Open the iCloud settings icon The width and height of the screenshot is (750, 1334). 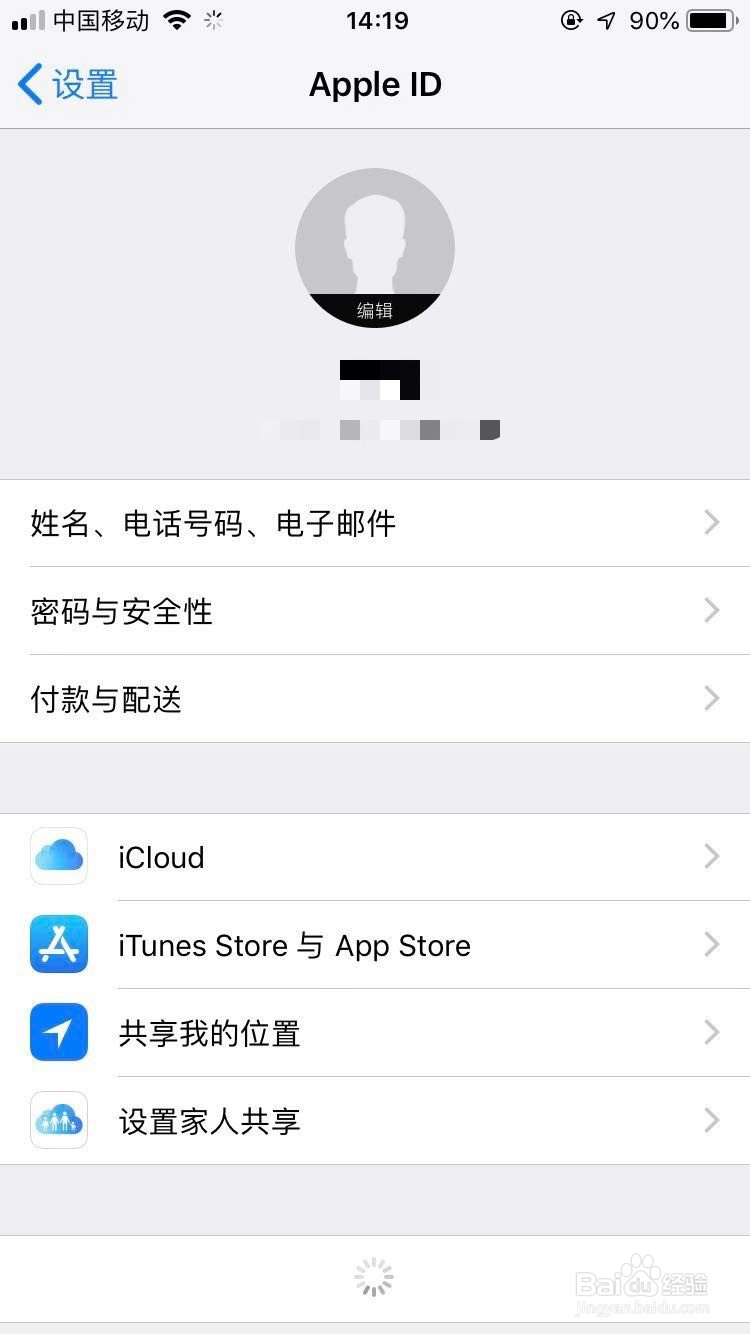pyautogui.click(x=58, y=857)
